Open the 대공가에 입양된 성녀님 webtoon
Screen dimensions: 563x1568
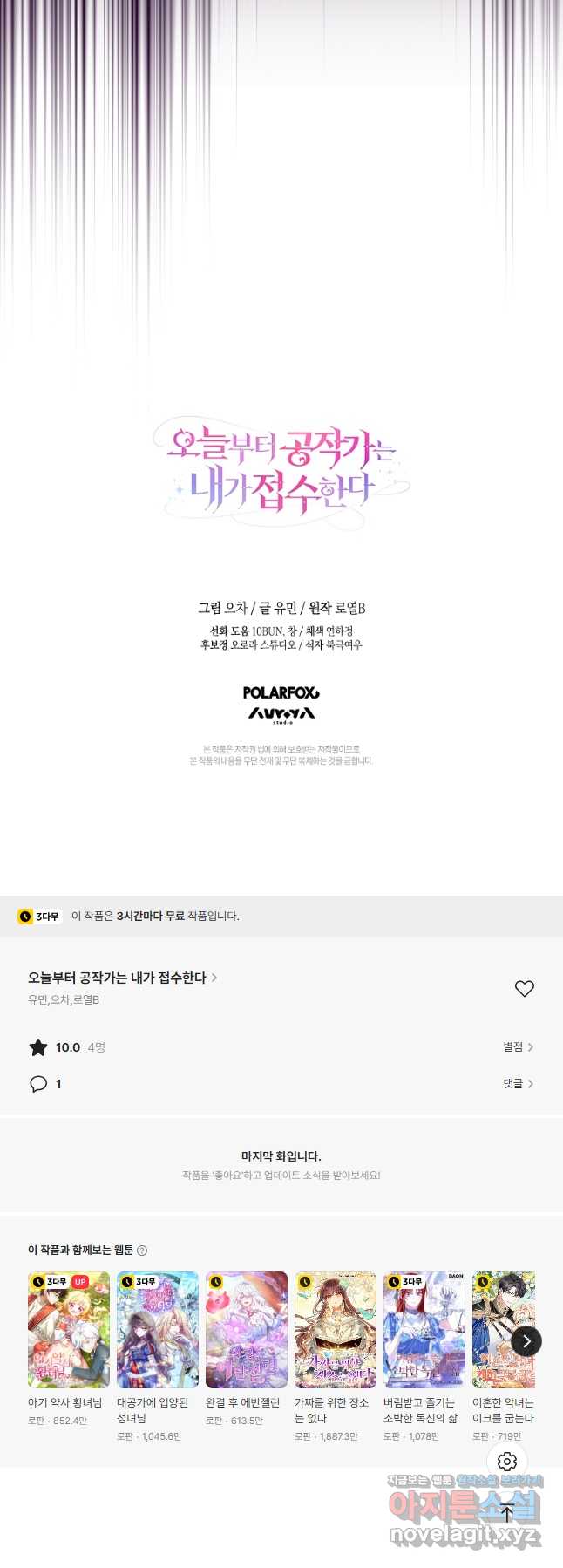158,1329
